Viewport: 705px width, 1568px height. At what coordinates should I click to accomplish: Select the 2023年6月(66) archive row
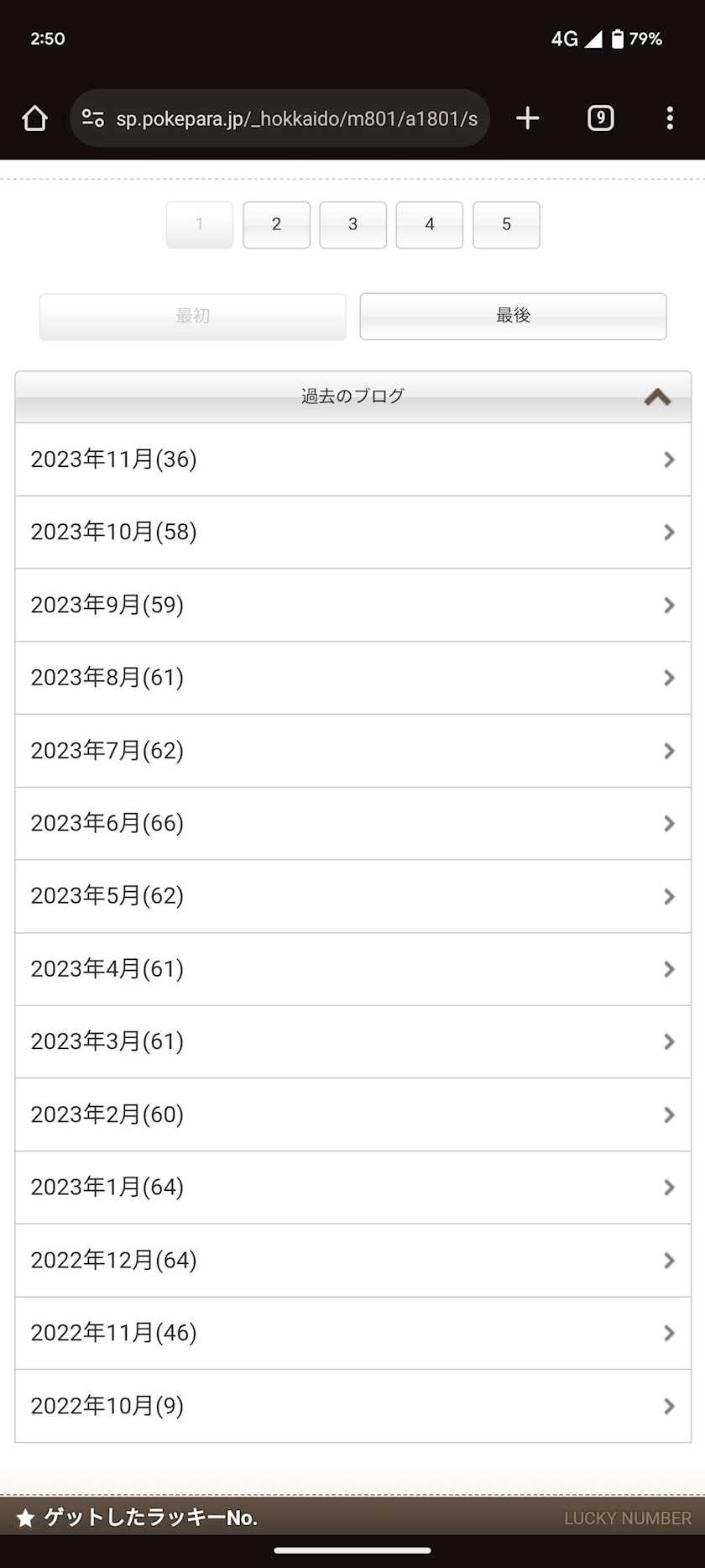[x=352, y=823]
